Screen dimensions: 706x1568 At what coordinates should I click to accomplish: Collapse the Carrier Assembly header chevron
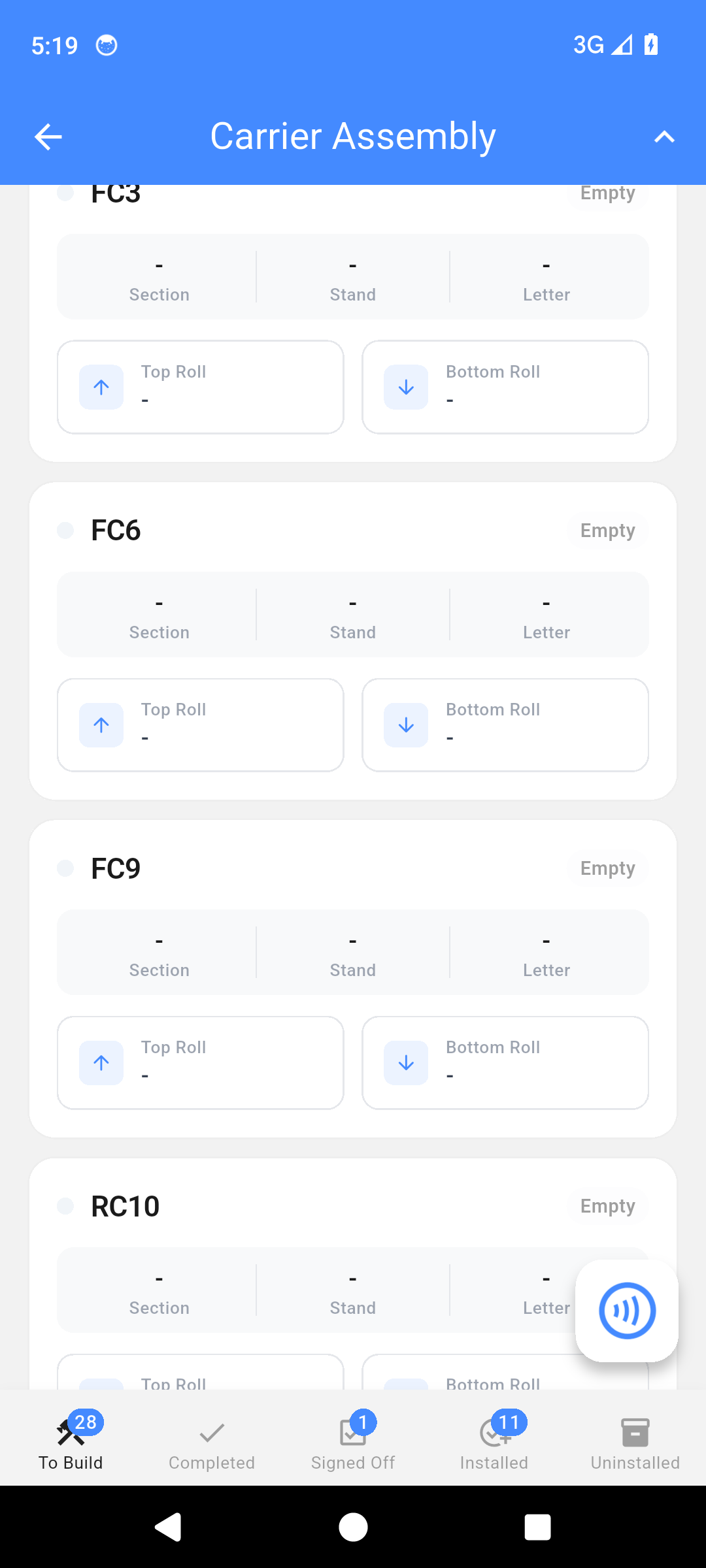664,137
